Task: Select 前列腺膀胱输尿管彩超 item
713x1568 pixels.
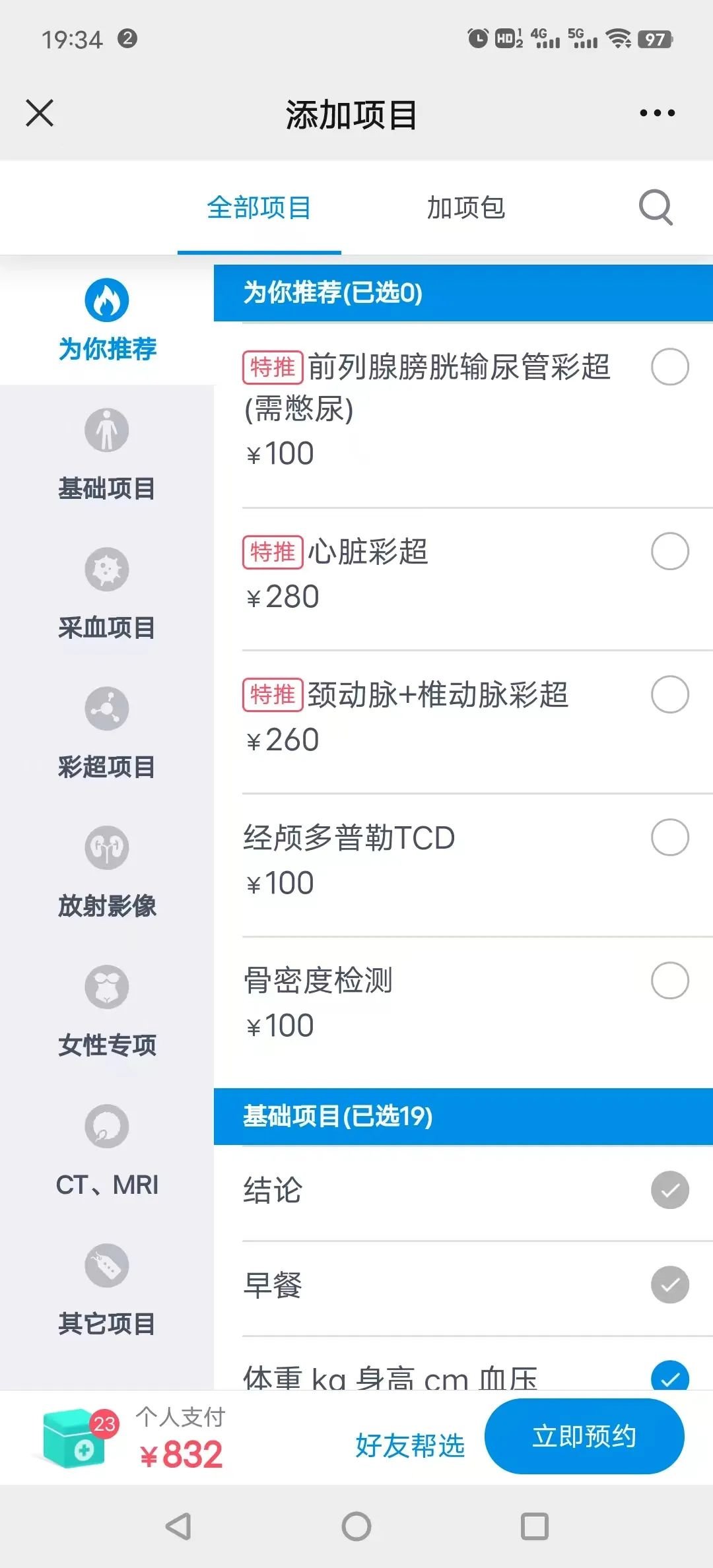Action: pos(669,367)
